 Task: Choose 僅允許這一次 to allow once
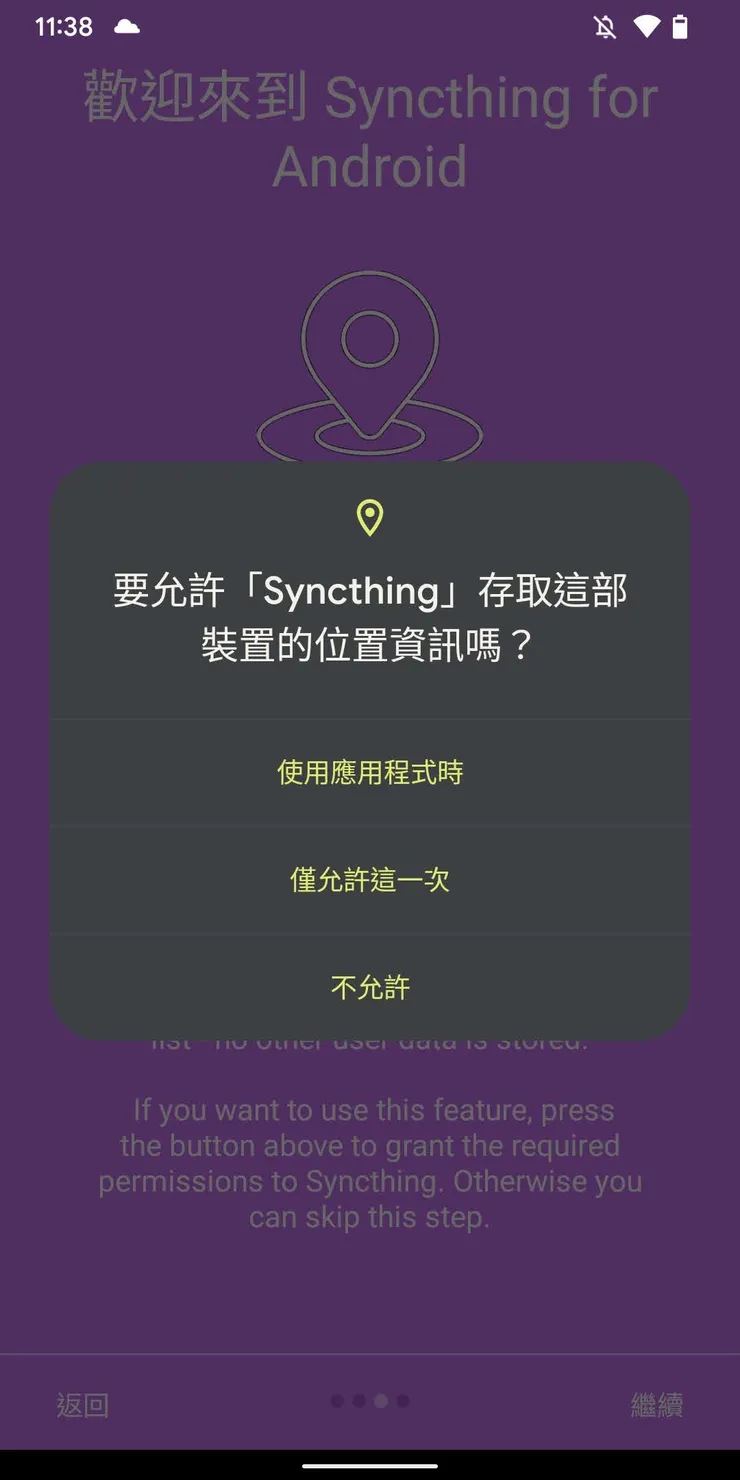pyautogui.click(x=370, y=880)
